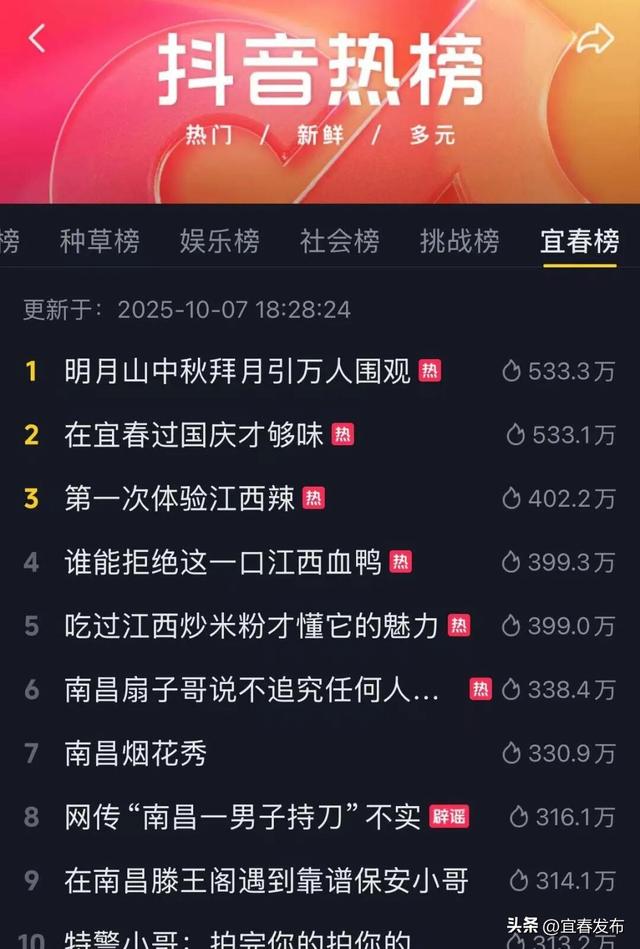
Task: Switch to the 娱乐榜 tab
Action: [220, 241]
